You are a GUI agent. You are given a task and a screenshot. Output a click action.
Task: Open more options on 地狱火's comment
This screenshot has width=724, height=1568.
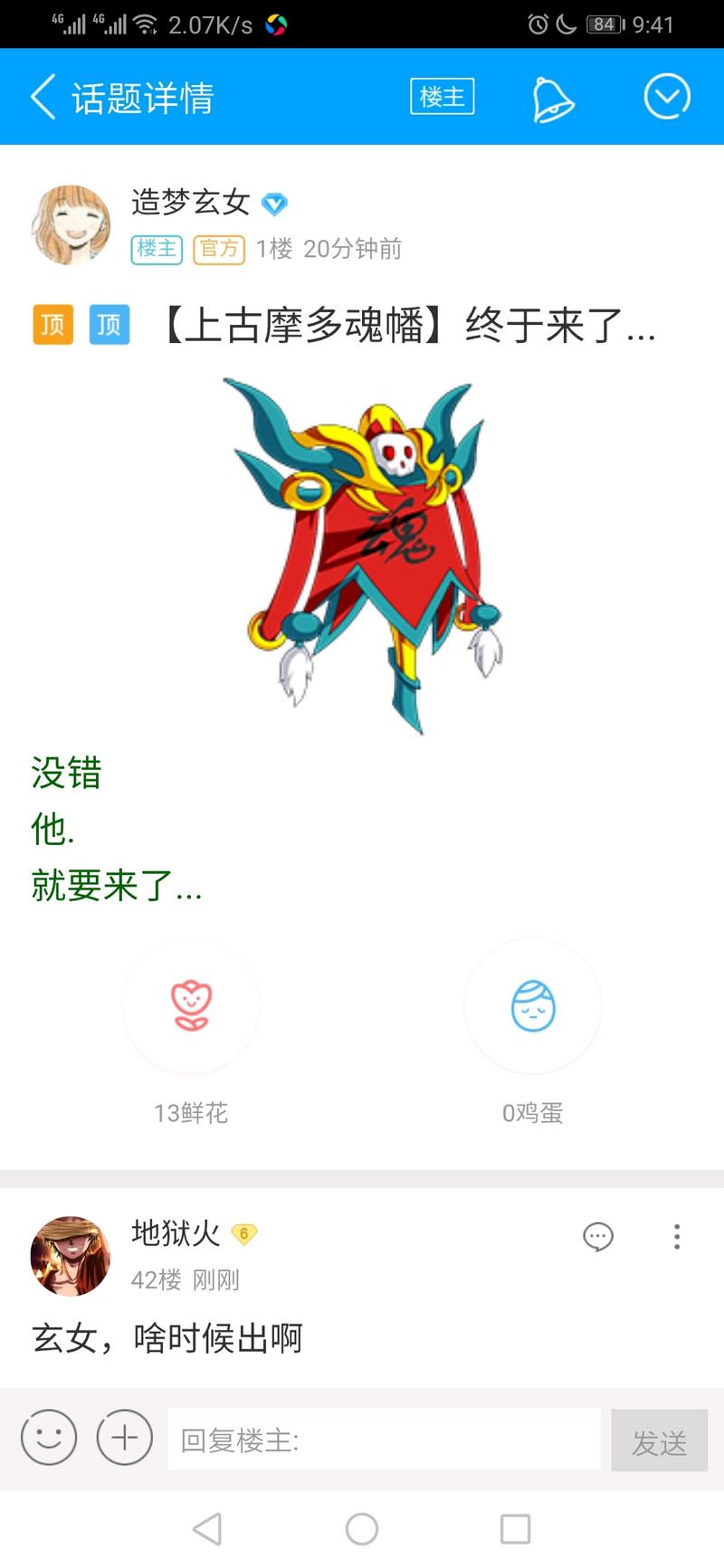point(677,1236)
